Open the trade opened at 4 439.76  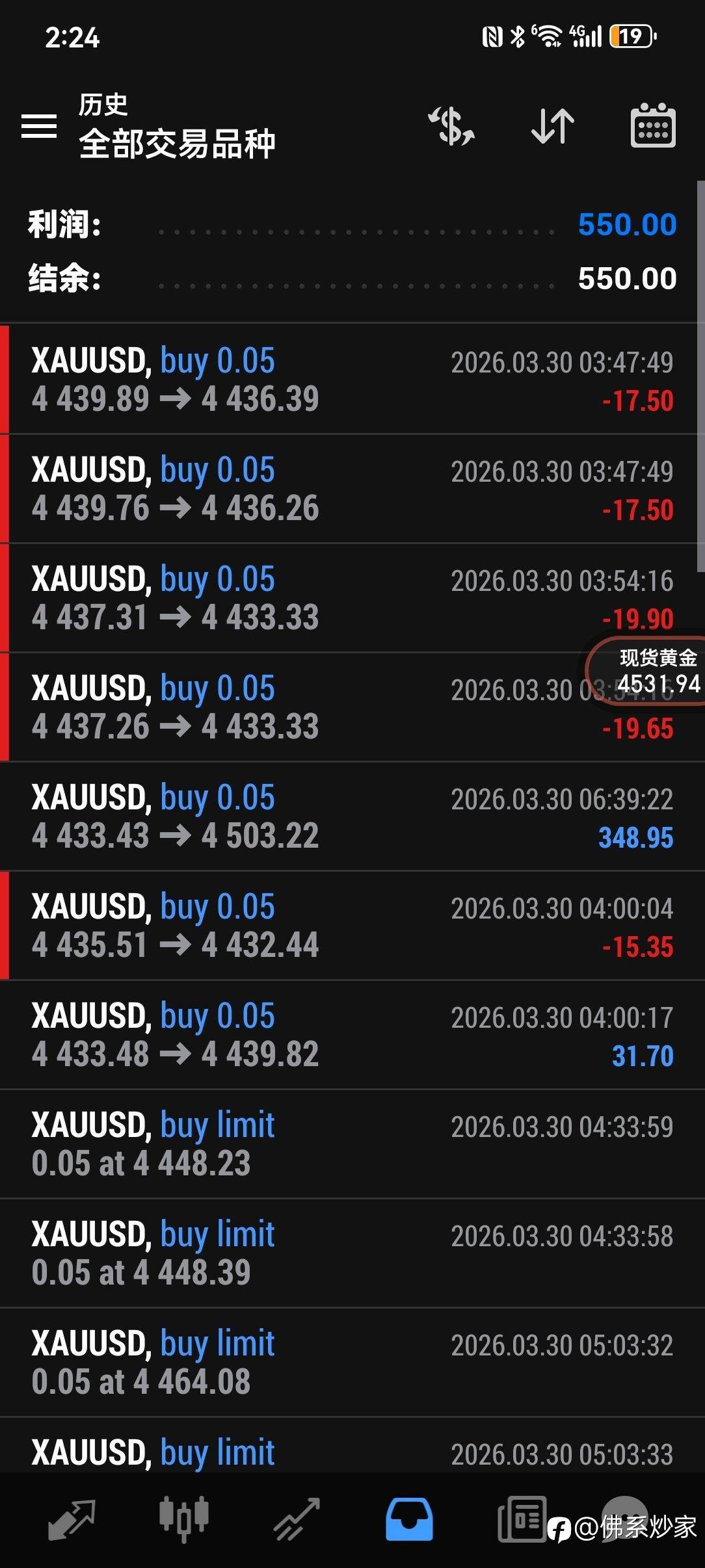(352, 488)
